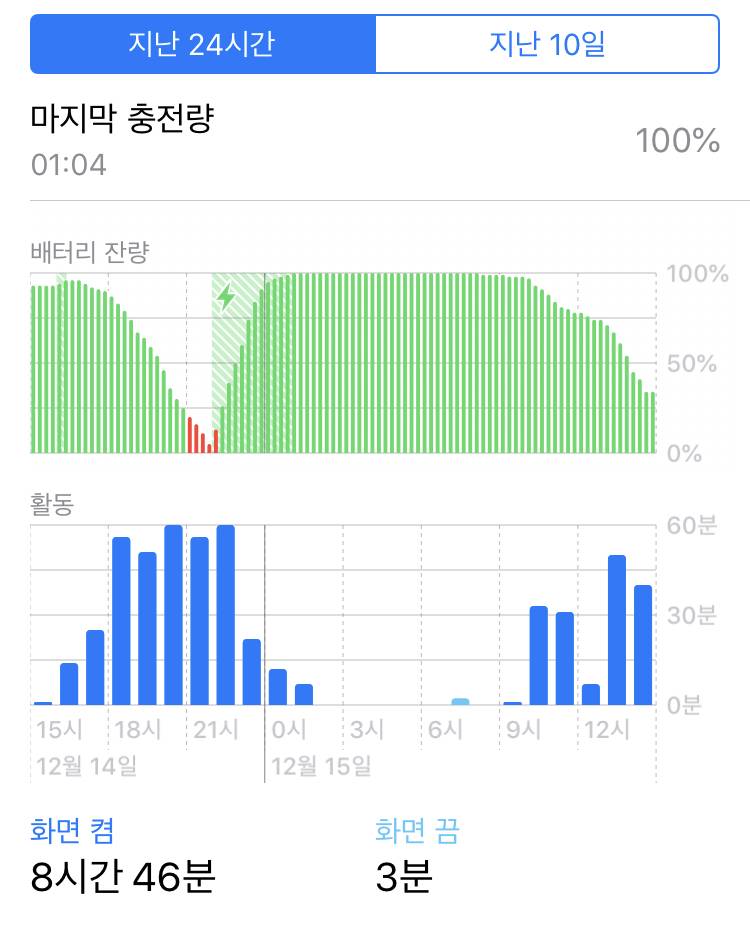750x927 pixels.
Task: Select the 21시 activity bar
Action: pos(199,620)
